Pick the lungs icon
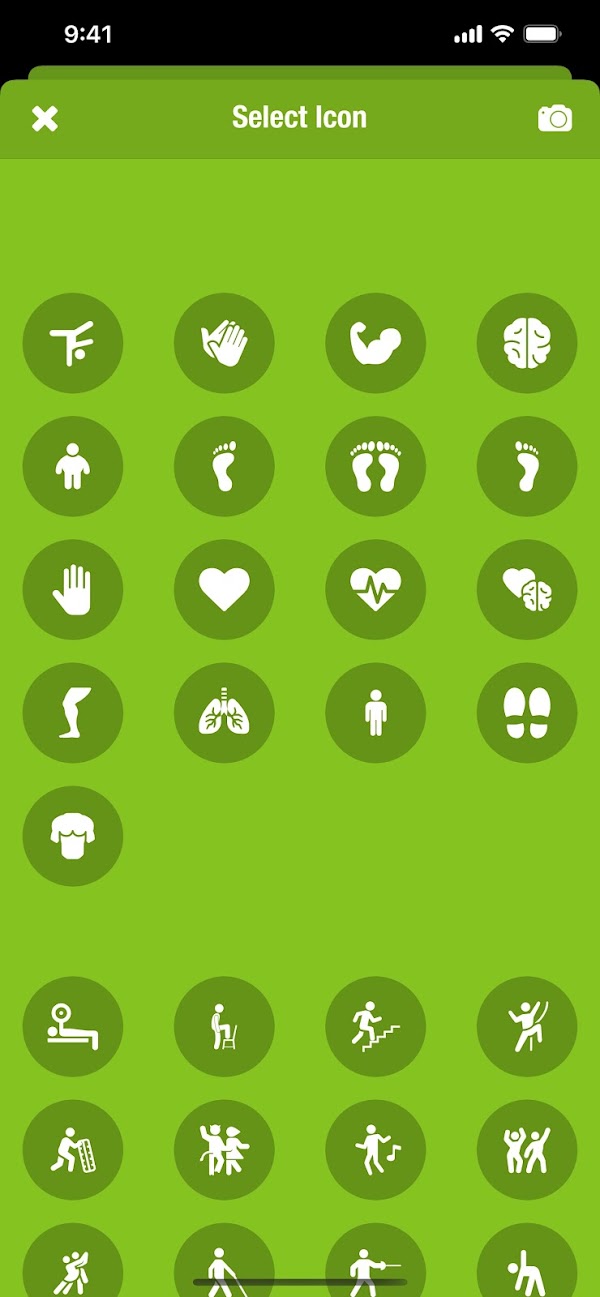This screenshot has width=600, height=1297. (224, 713)
